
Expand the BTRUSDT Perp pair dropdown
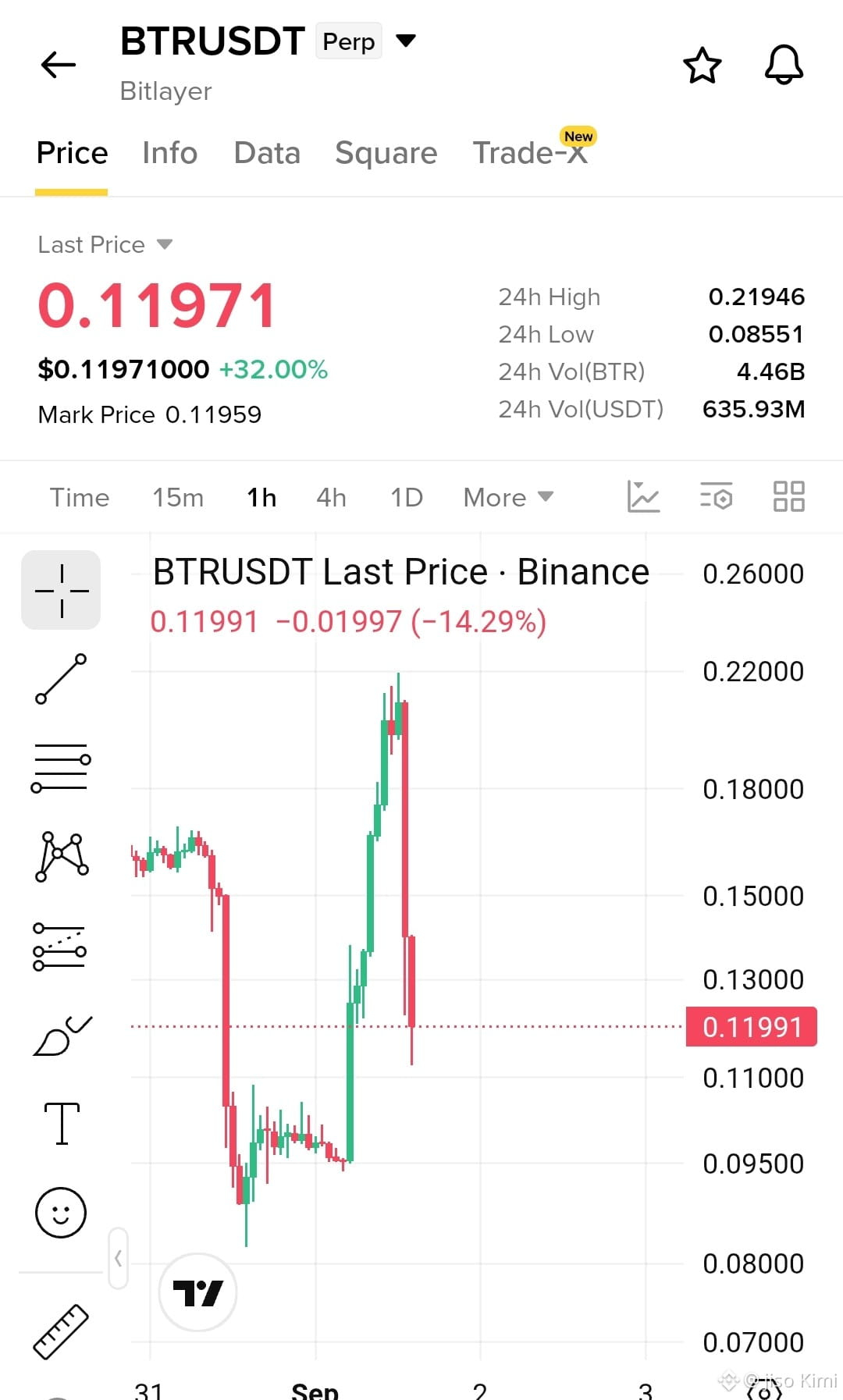point(406,41)
